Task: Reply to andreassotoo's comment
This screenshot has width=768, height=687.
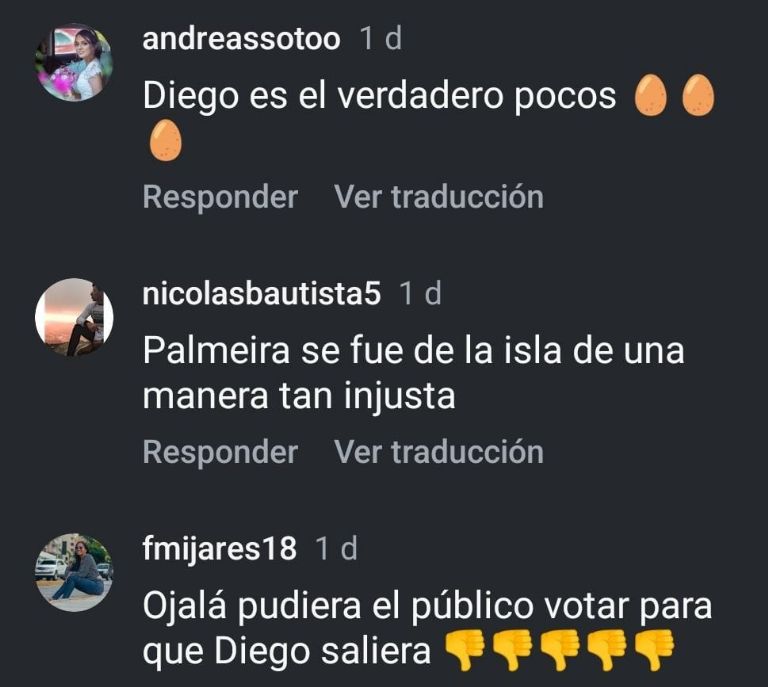Action: click(220, 197)
